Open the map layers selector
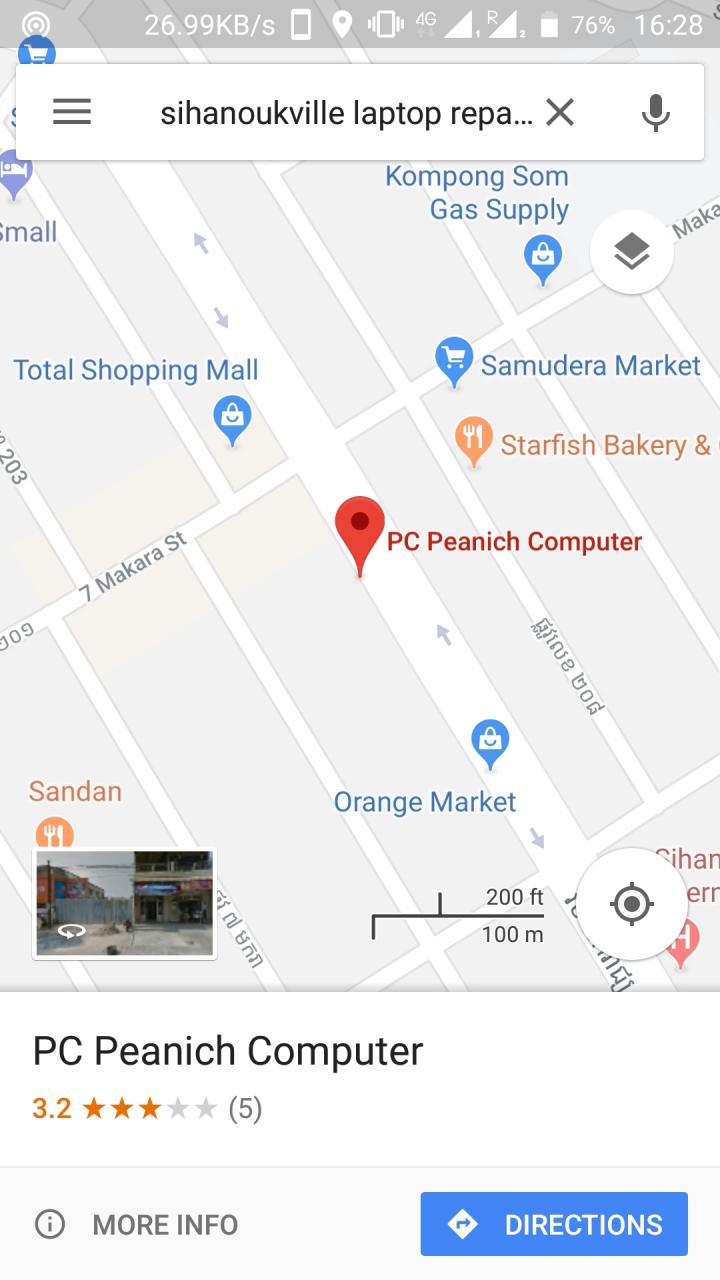The height and width of the screenshot is (1280, 720). pyautogui.click(x=631, y=252)
